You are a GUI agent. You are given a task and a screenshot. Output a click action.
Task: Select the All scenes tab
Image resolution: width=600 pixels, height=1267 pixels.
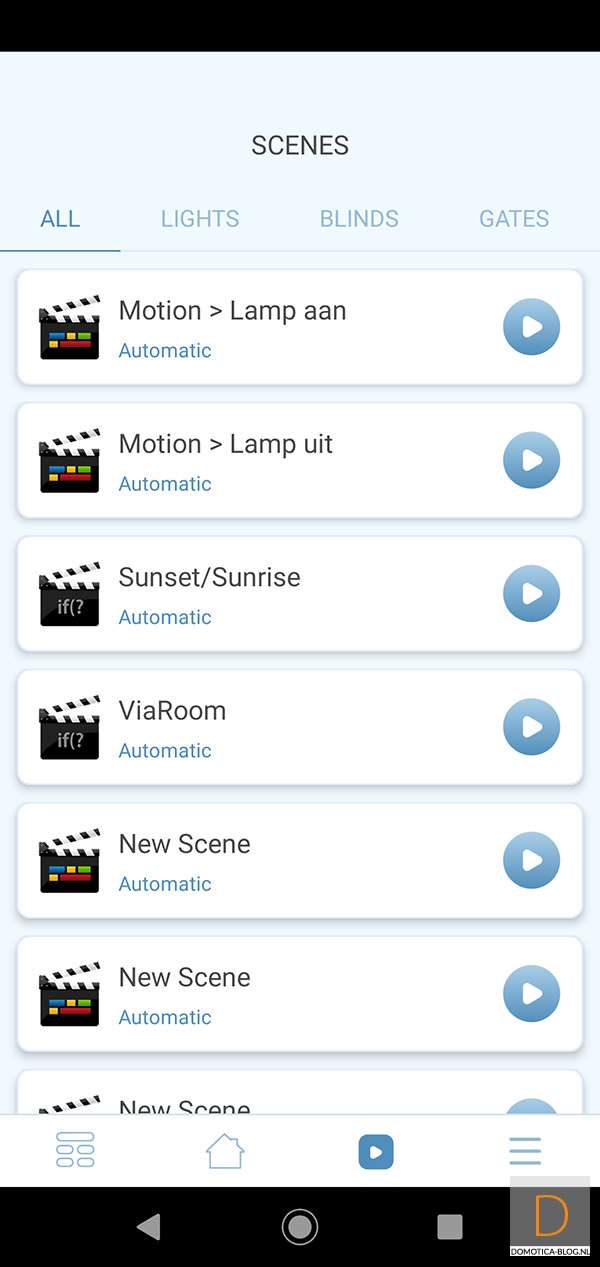pyautogui.click(x=60, y=219)
